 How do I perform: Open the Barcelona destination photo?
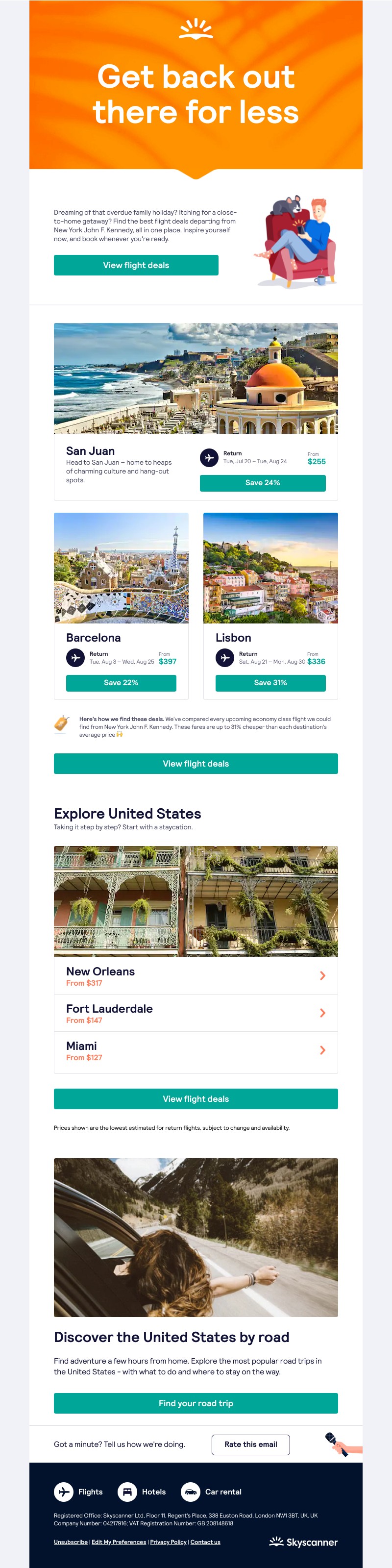[121, 567]
